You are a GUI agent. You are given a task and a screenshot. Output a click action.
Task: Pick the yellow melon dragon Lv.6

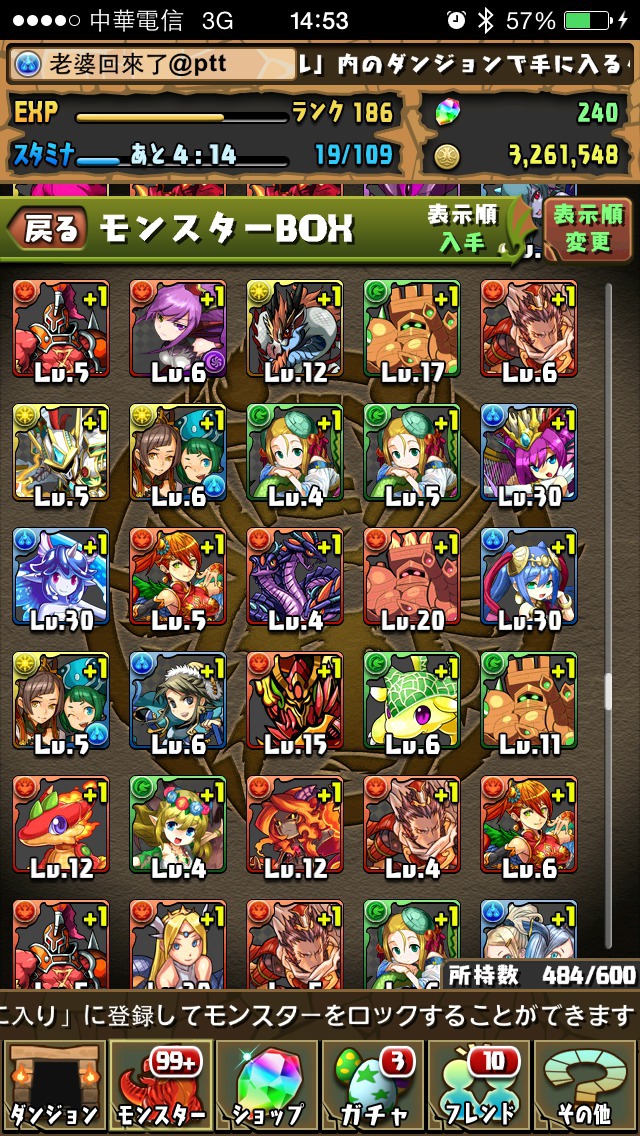tap(412, 700)
